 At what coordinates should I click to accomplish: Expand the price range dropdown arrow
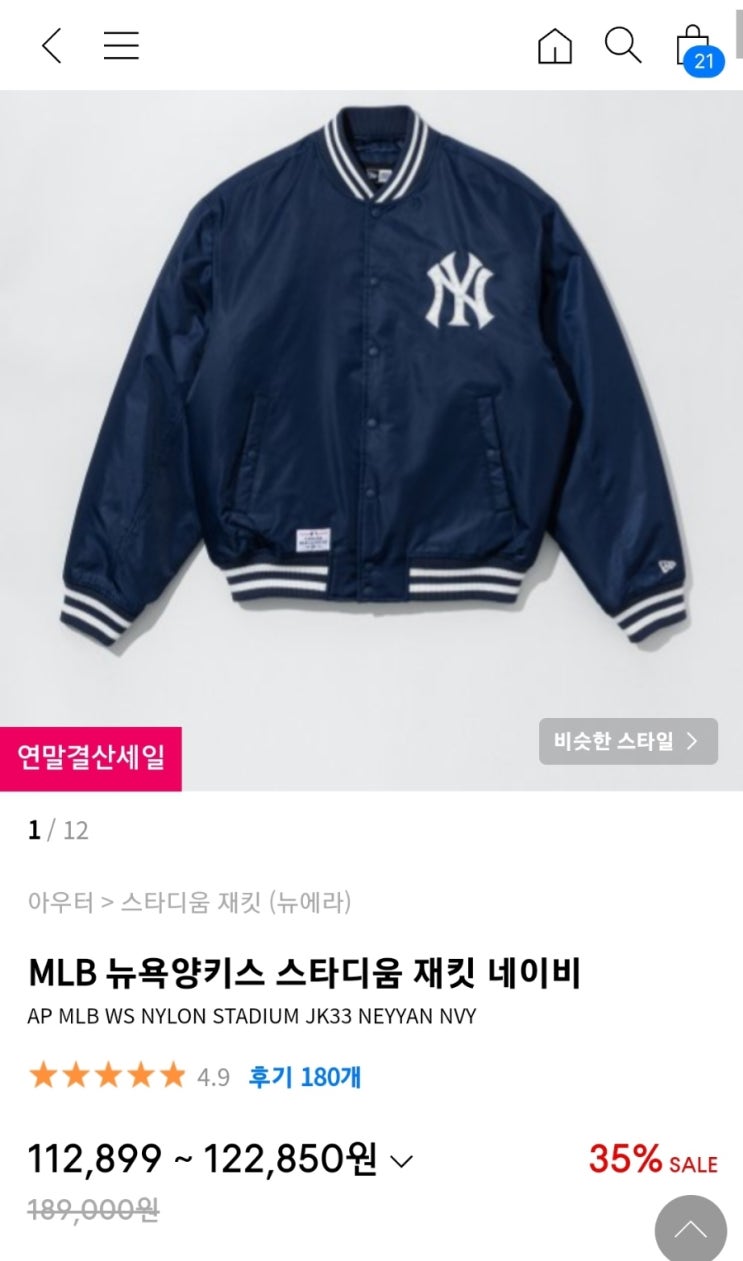pyautogui.click(x=401, y=1161)
